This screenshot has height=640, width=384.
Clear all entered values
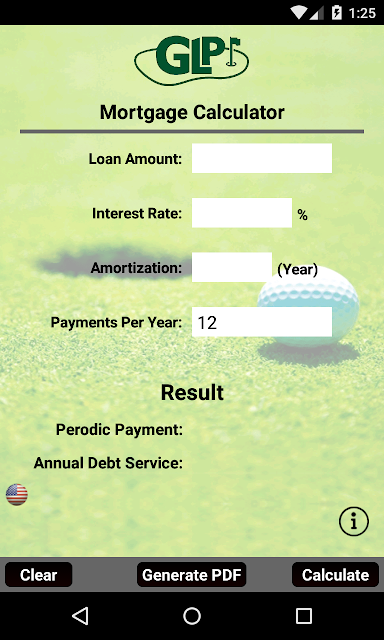pos(39,575)
